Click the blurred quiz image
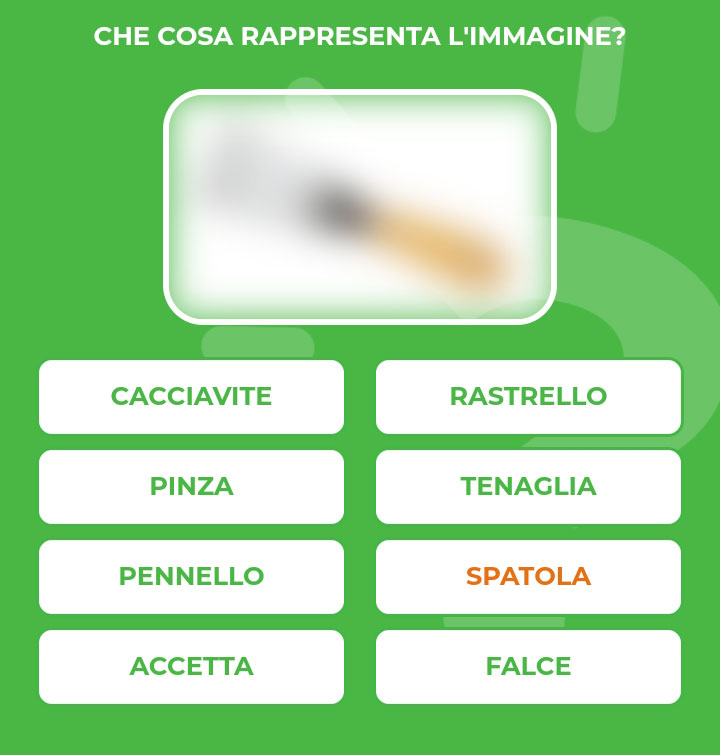The height and width of the screenshot is (755, 720). pyautogui.click(x=358, y=207)
